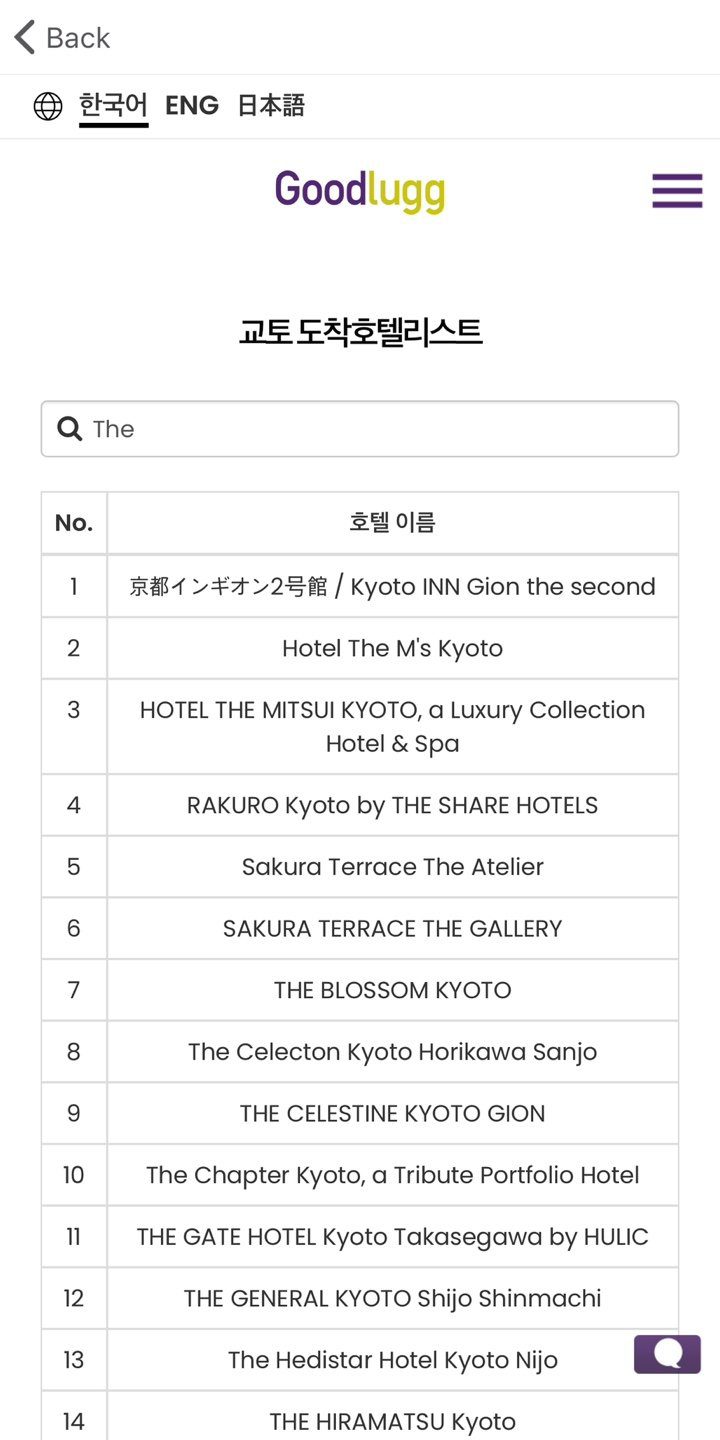Image resolution: width=720 pixels, height=1440 pixels.
Task: Switch language to ENG
Action: coord(191,105)
